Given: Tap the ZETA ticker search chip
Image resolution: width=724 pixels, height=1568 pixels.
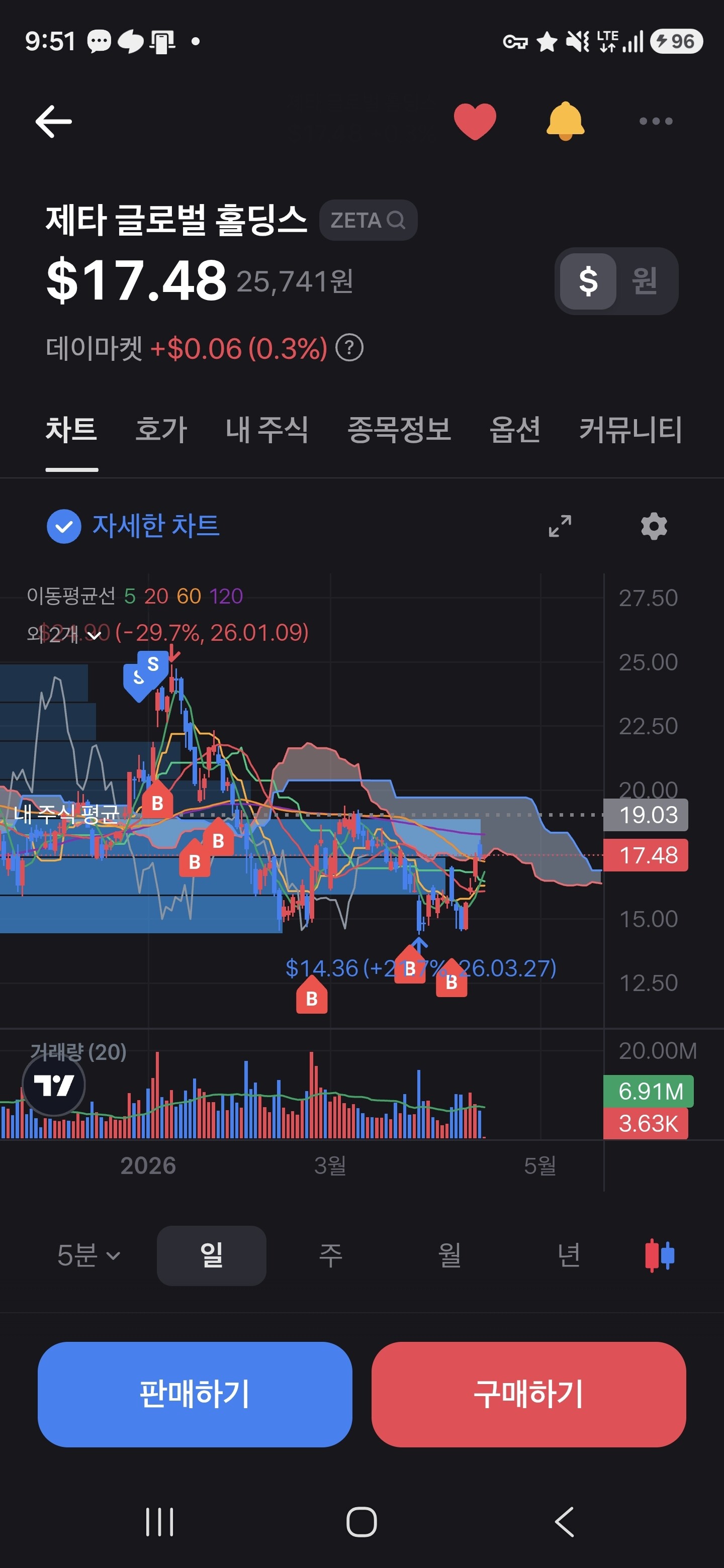Looking at the screenshot, I should point(368,220).
